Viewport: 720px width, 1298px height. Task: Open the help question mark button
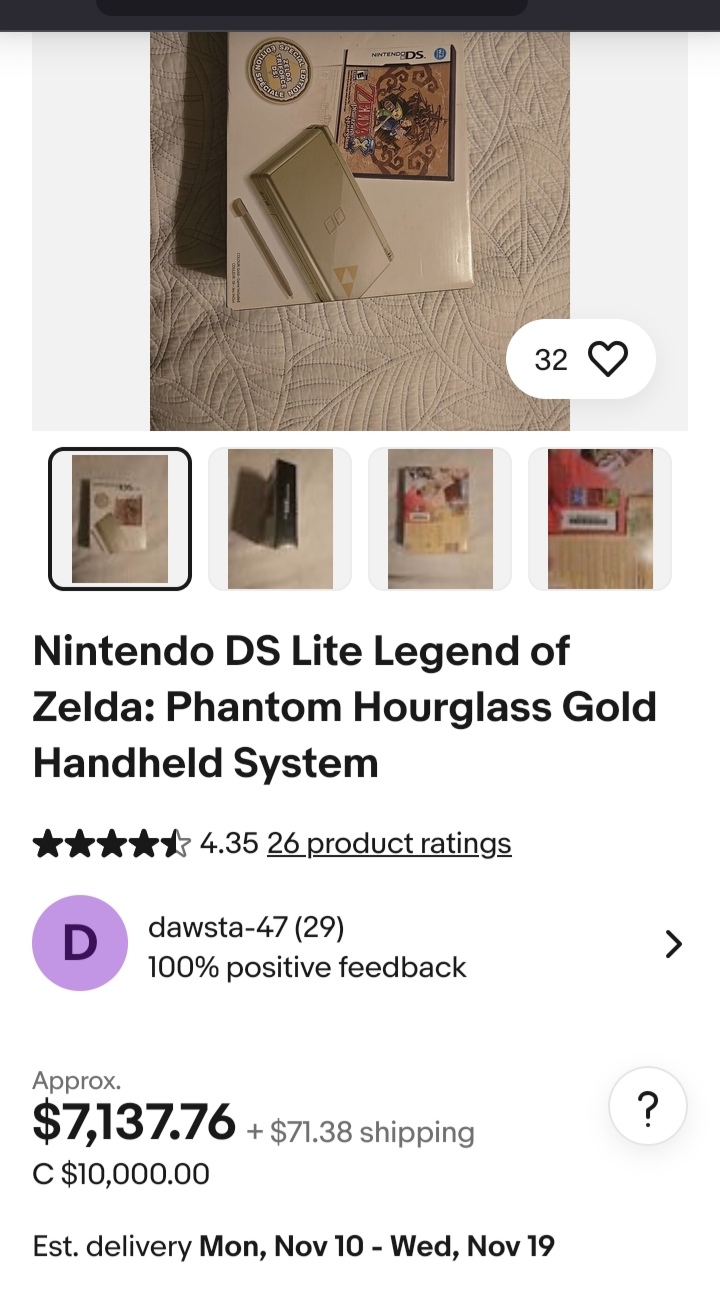pyautogui.click(x=647, y=1106)
